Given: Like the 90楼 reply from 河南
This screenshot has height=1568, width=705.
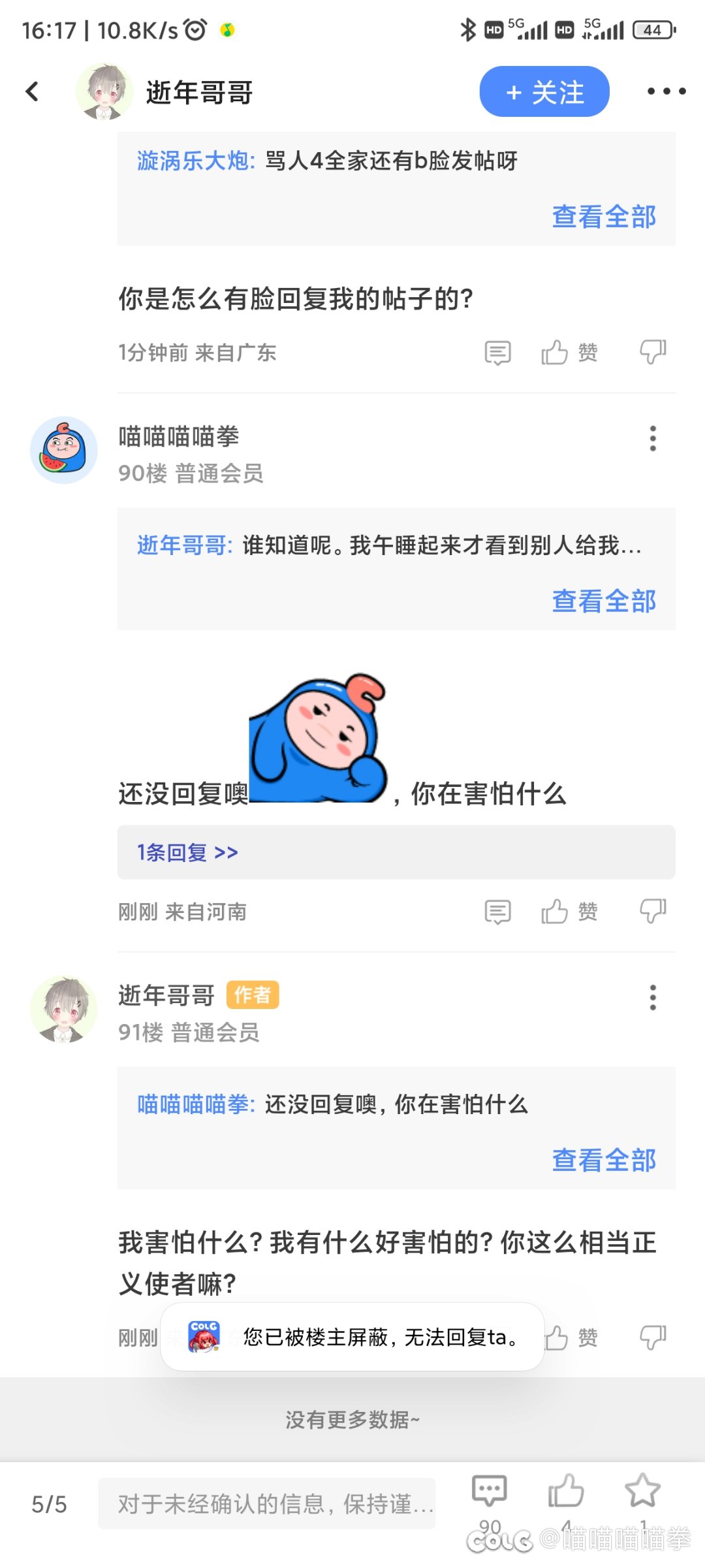Looking at the screenshot, I should click(x=569, y=912).
